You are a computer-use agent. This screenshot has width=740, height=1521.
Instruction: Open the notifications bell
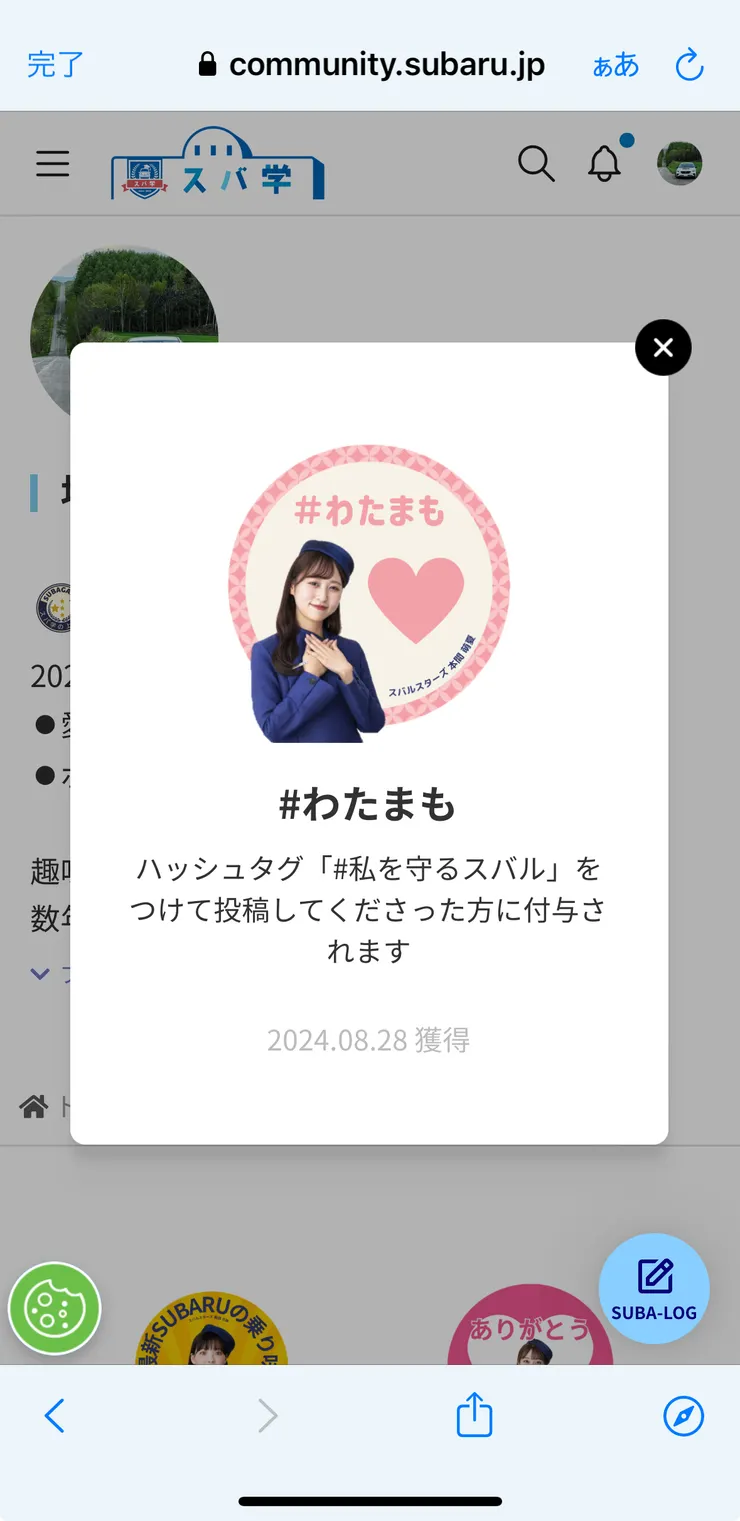[x=604, y=164]
